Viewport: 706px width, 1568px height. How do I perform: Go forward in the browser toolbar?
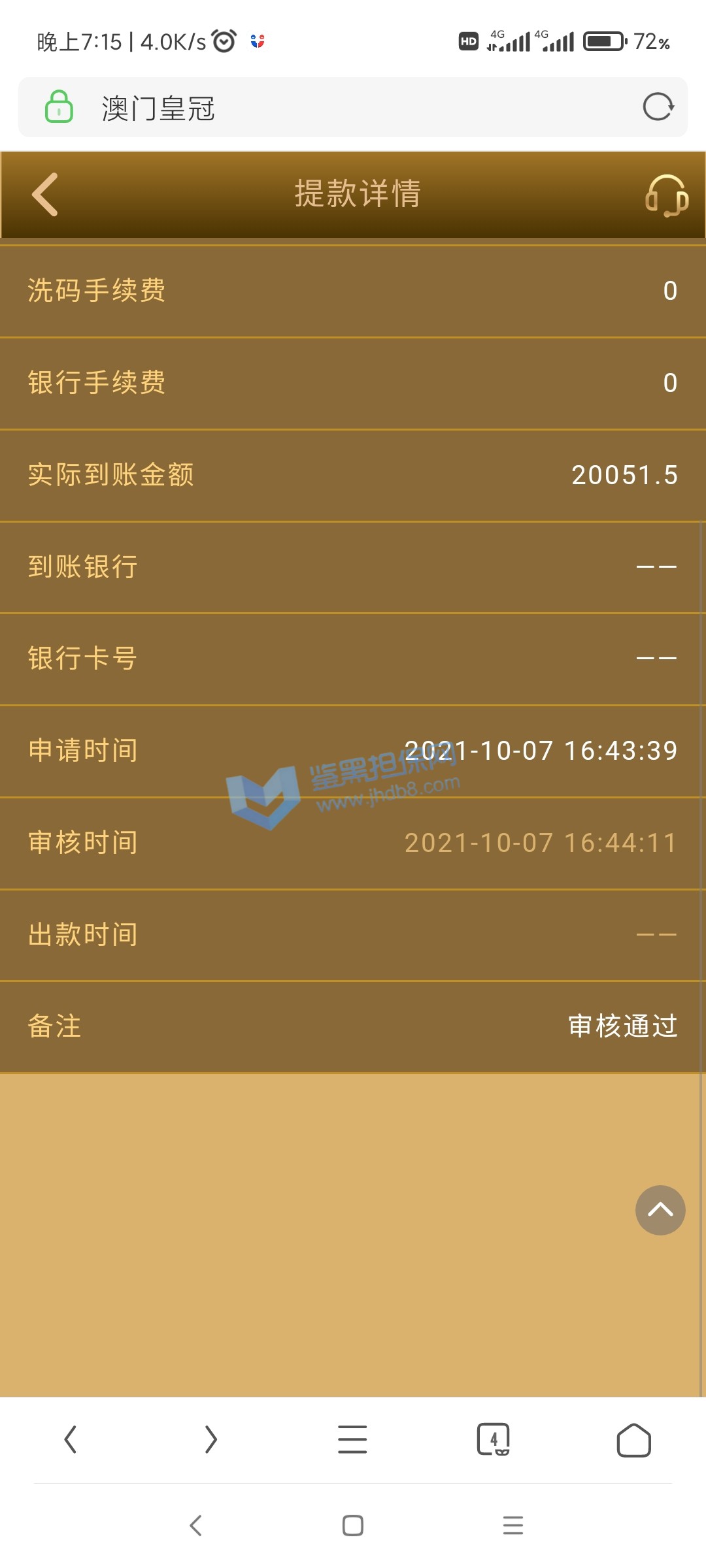(x=210, y=1439)
